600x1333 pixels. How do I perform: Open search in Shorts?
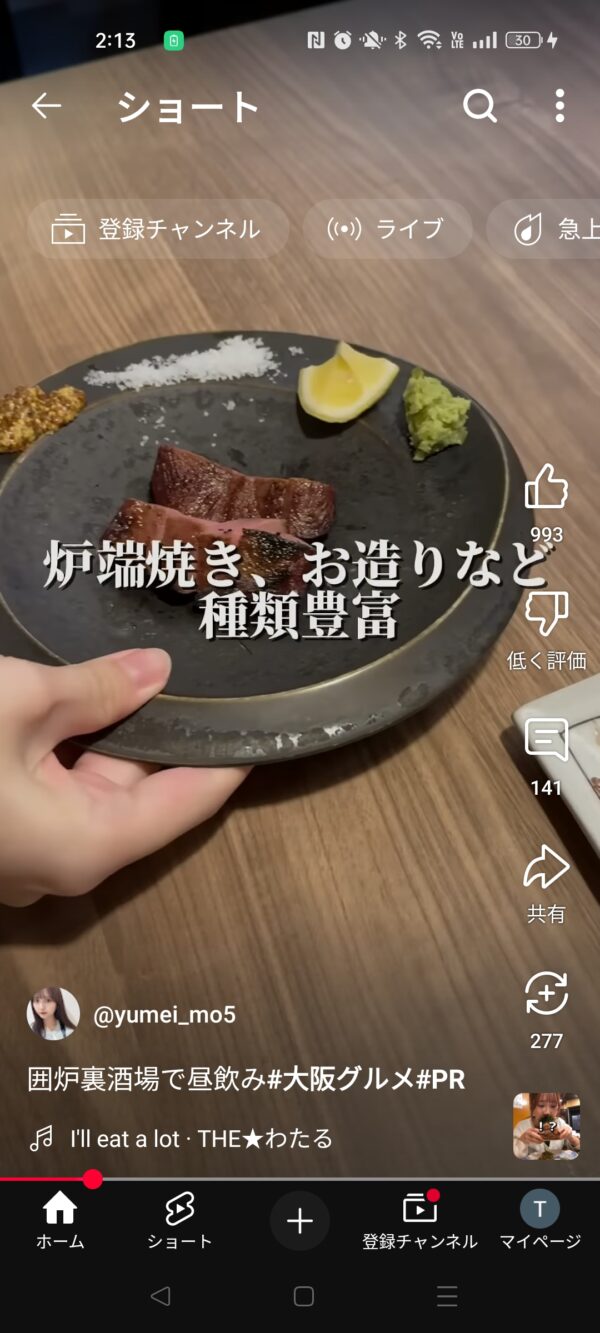(480, 106)
